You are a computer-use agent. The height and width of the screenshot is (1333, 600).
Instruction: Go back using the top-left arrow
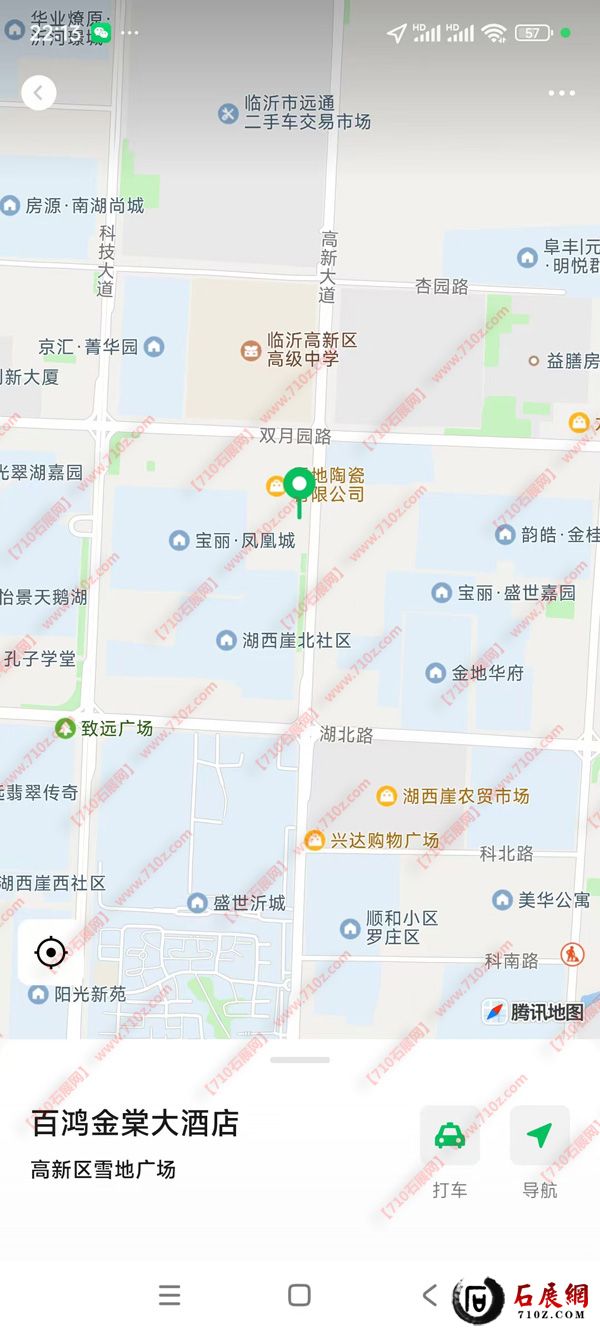[x=38, y=93]
